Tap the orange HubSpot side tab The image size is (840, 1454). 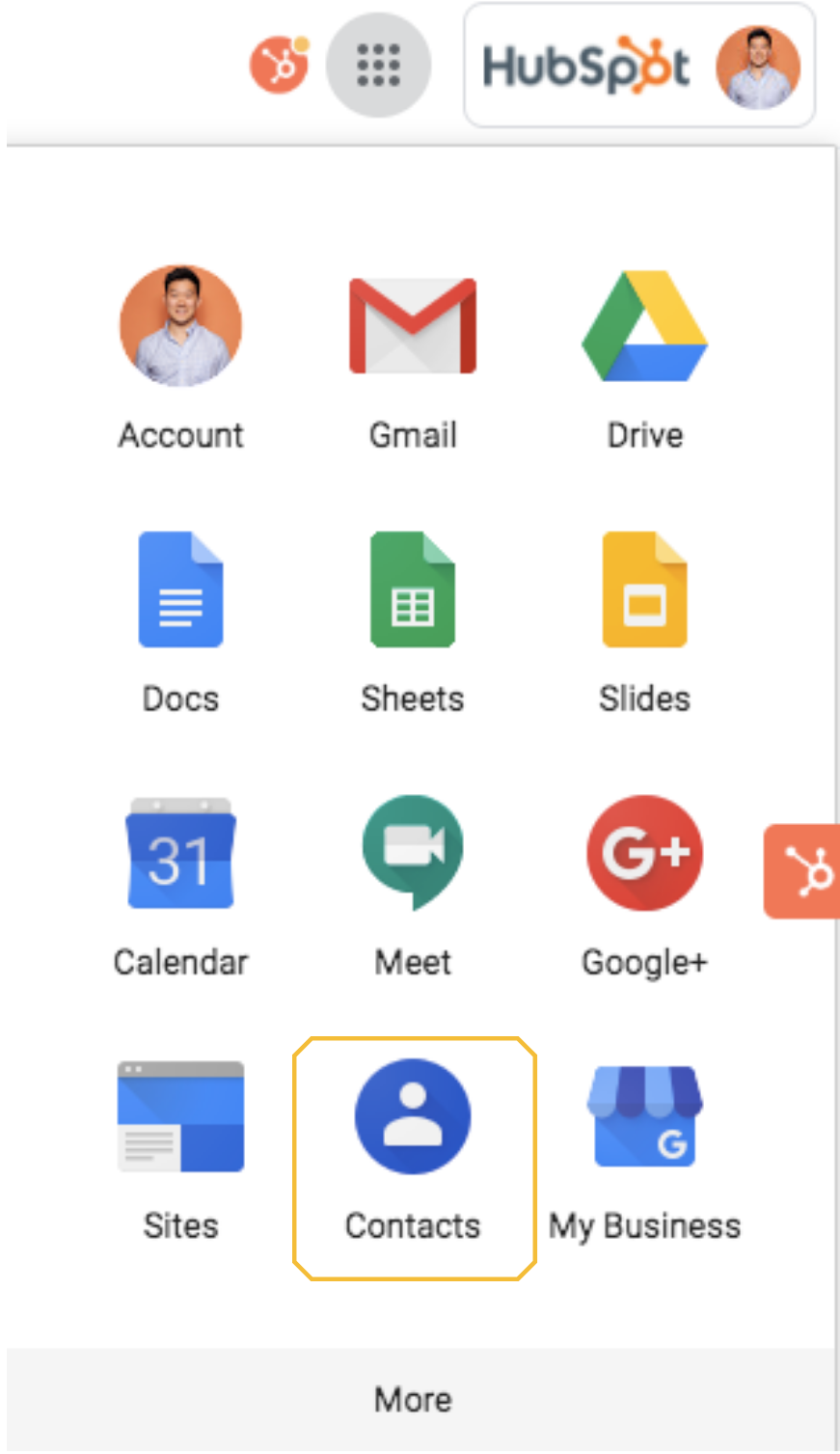click(x=803, y=871)
